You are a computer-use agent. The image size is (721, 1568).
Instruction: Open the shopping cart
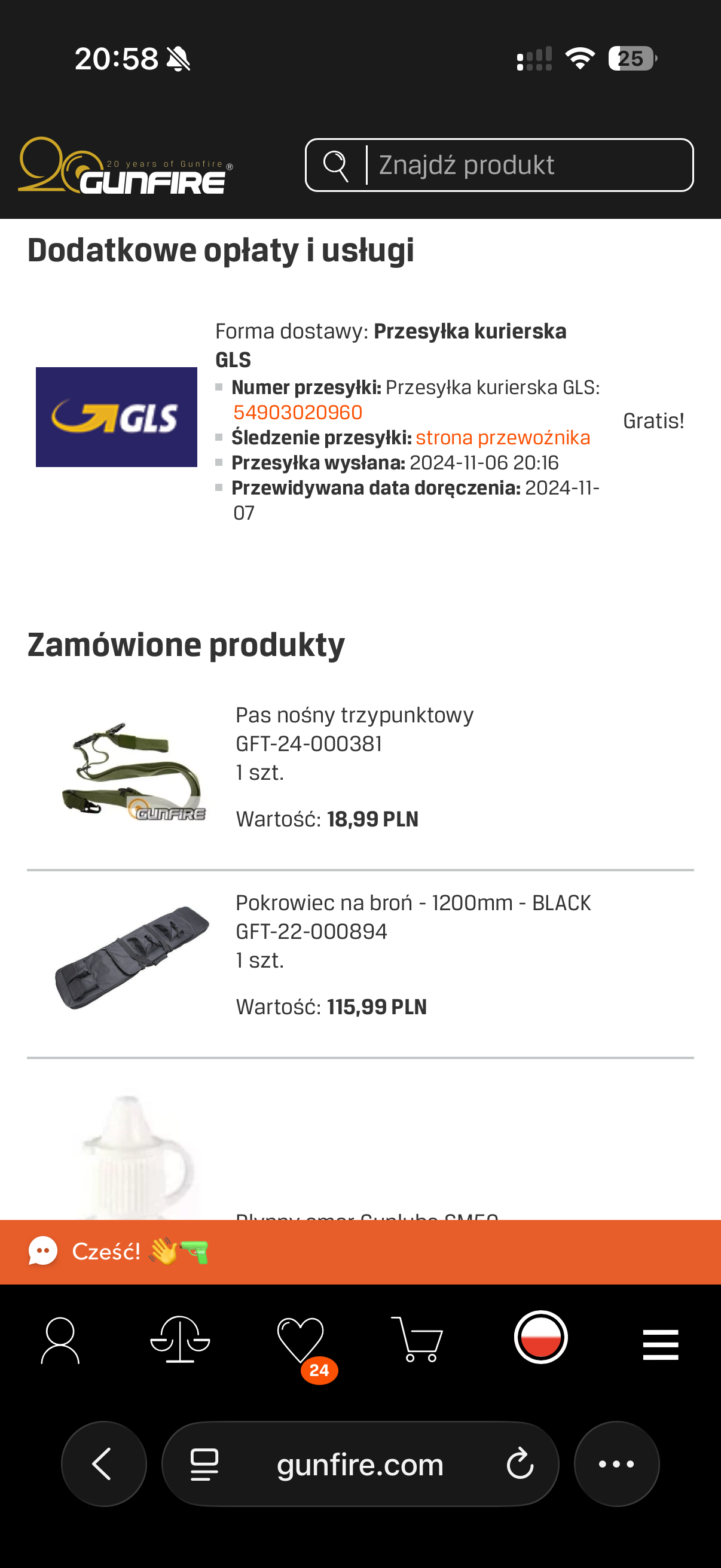[417, 1339]
